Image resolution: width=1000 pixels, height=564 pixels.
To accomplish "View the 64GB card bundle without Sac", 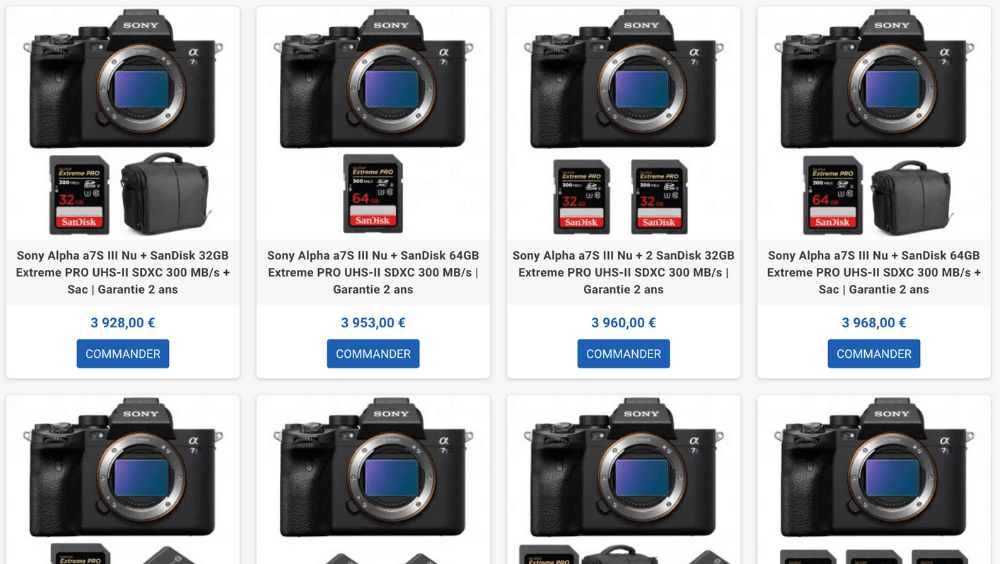I will pyautogui.click(x=373, y=272).
